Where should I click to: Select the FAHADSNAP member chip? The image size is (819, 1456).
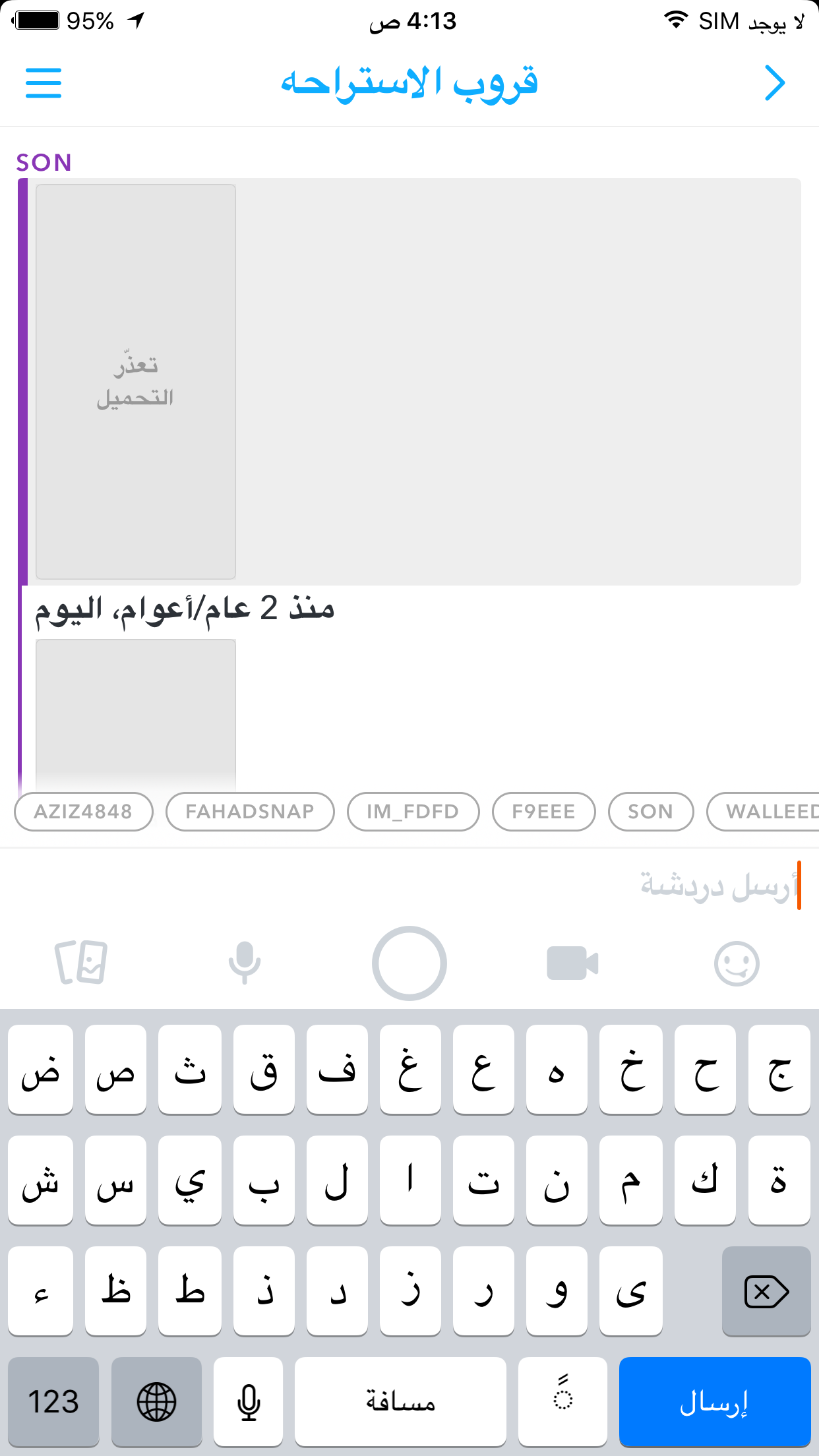click(250, 811)
